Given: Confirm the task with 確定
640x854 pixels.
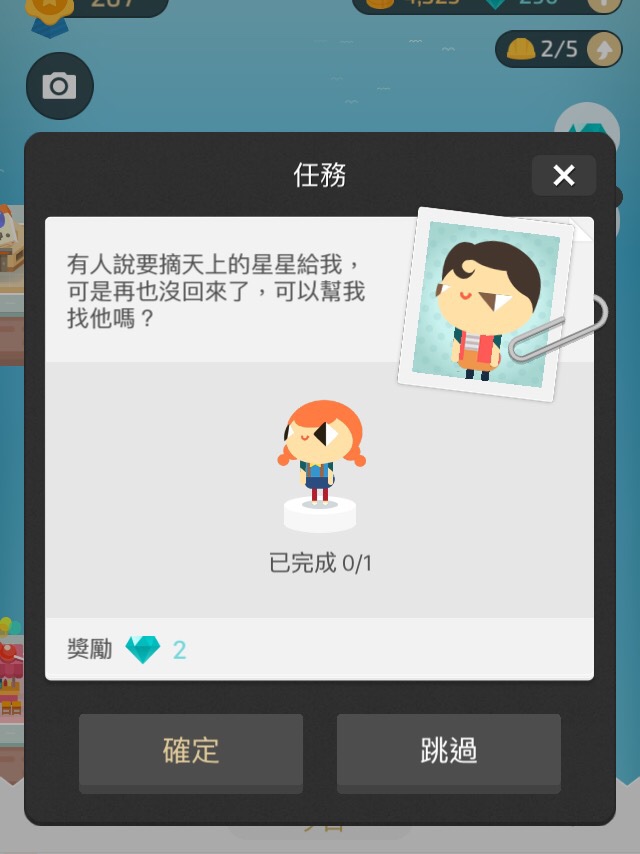Looking at the screenshot, I should [191, 751].
